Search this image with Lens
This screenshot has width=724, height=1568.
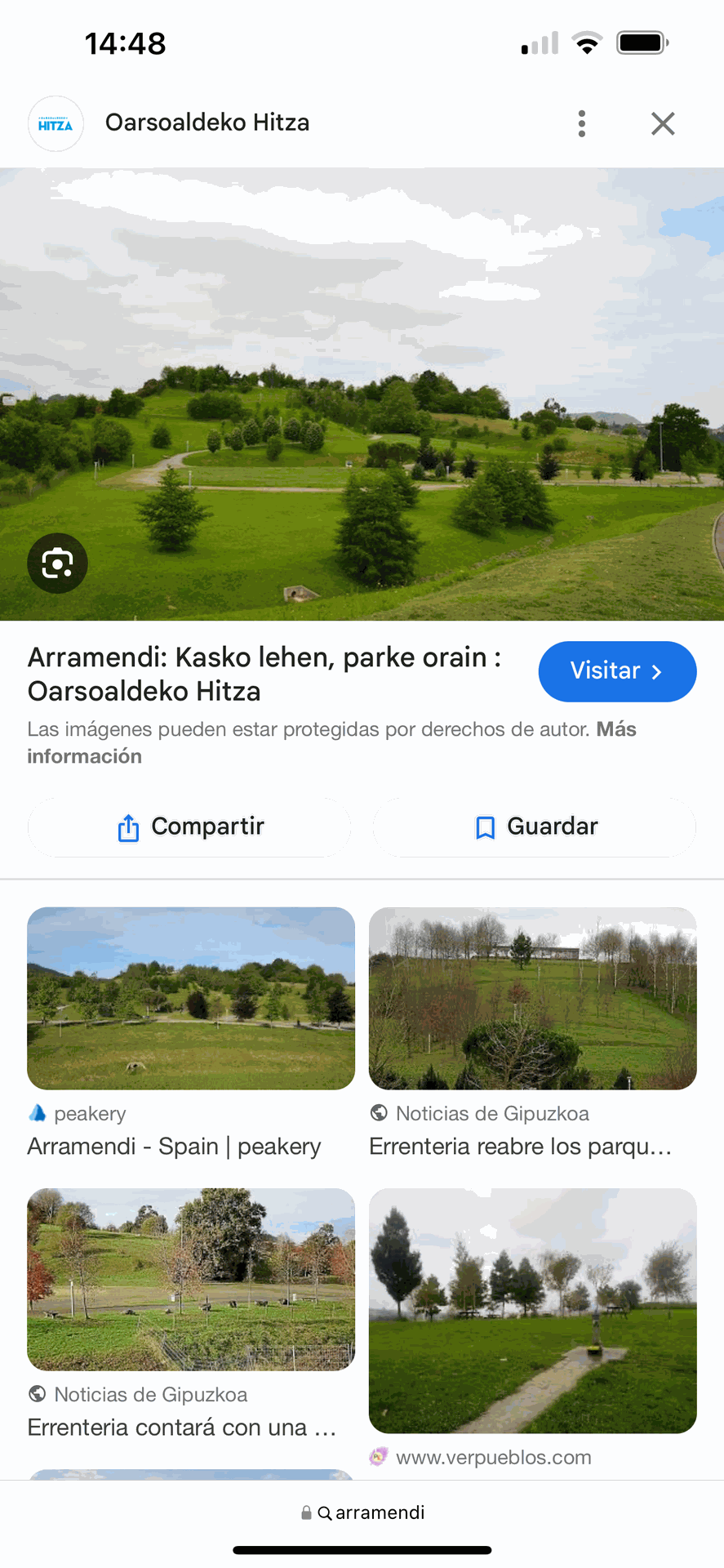coord(57,563)
